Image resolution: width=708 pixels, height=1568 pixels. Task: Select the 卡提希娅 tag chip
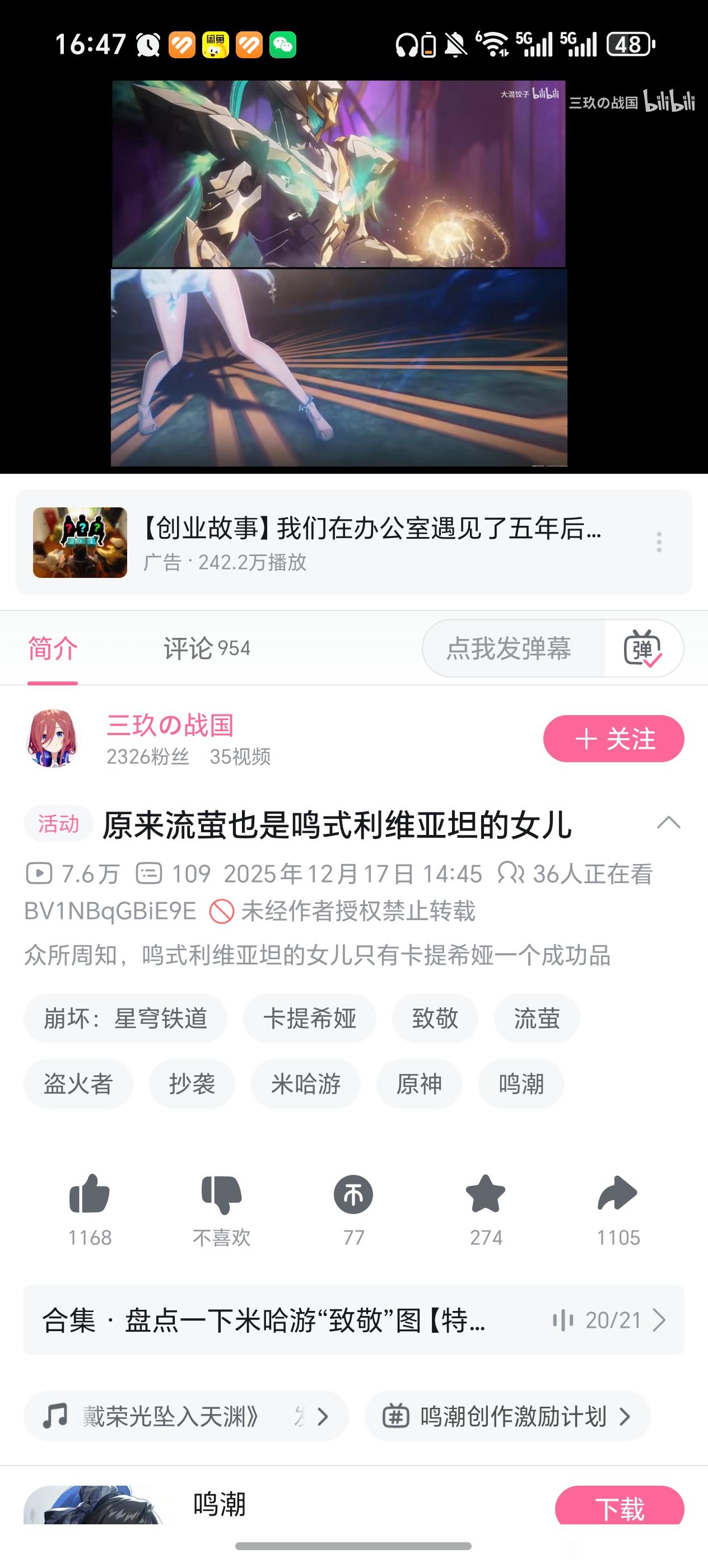coord(309,1018)
